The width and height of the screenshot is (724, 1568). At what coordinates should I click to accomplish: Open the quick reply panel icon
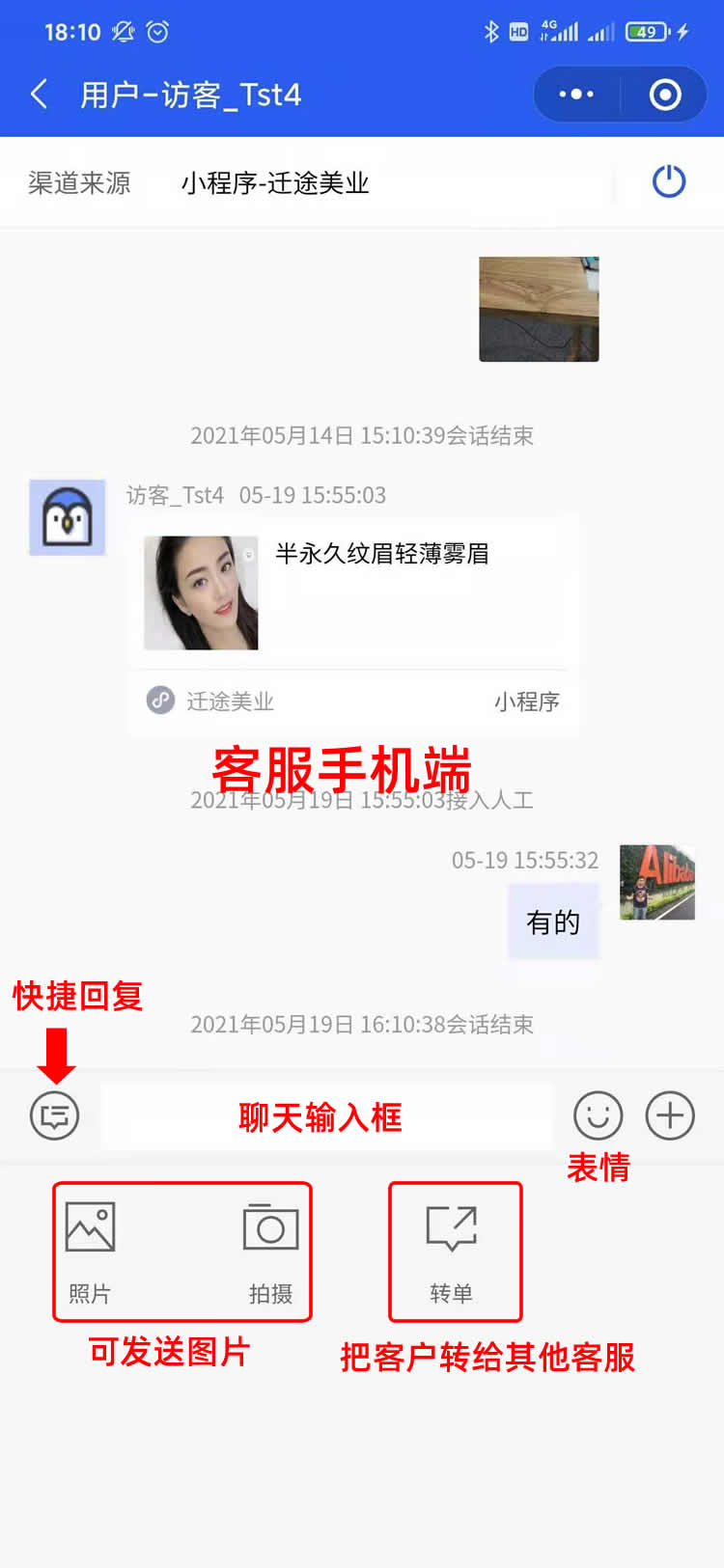pyautogui.click(x=55, y=1115)
